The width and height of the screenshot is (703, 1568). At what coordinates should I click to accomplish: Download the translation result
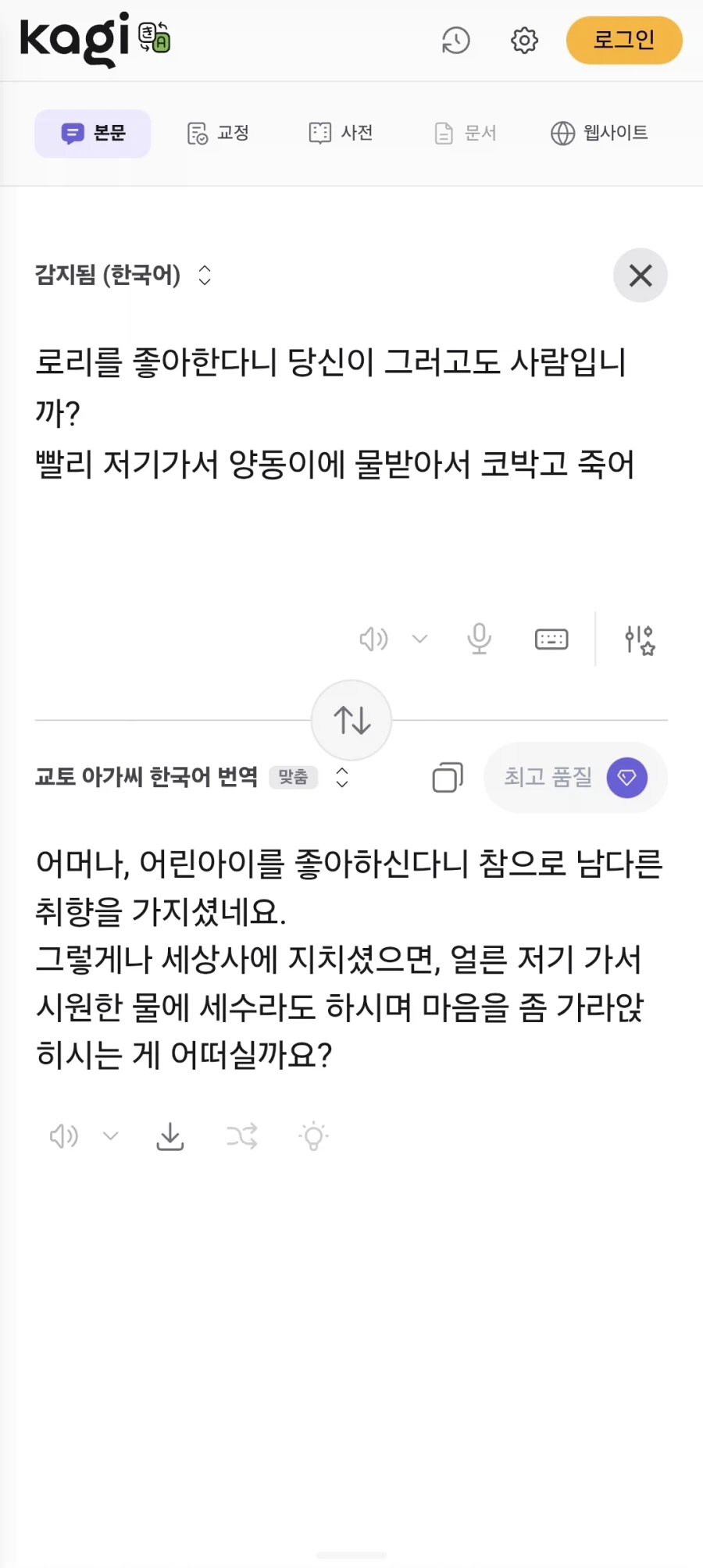click(170, 1136)
